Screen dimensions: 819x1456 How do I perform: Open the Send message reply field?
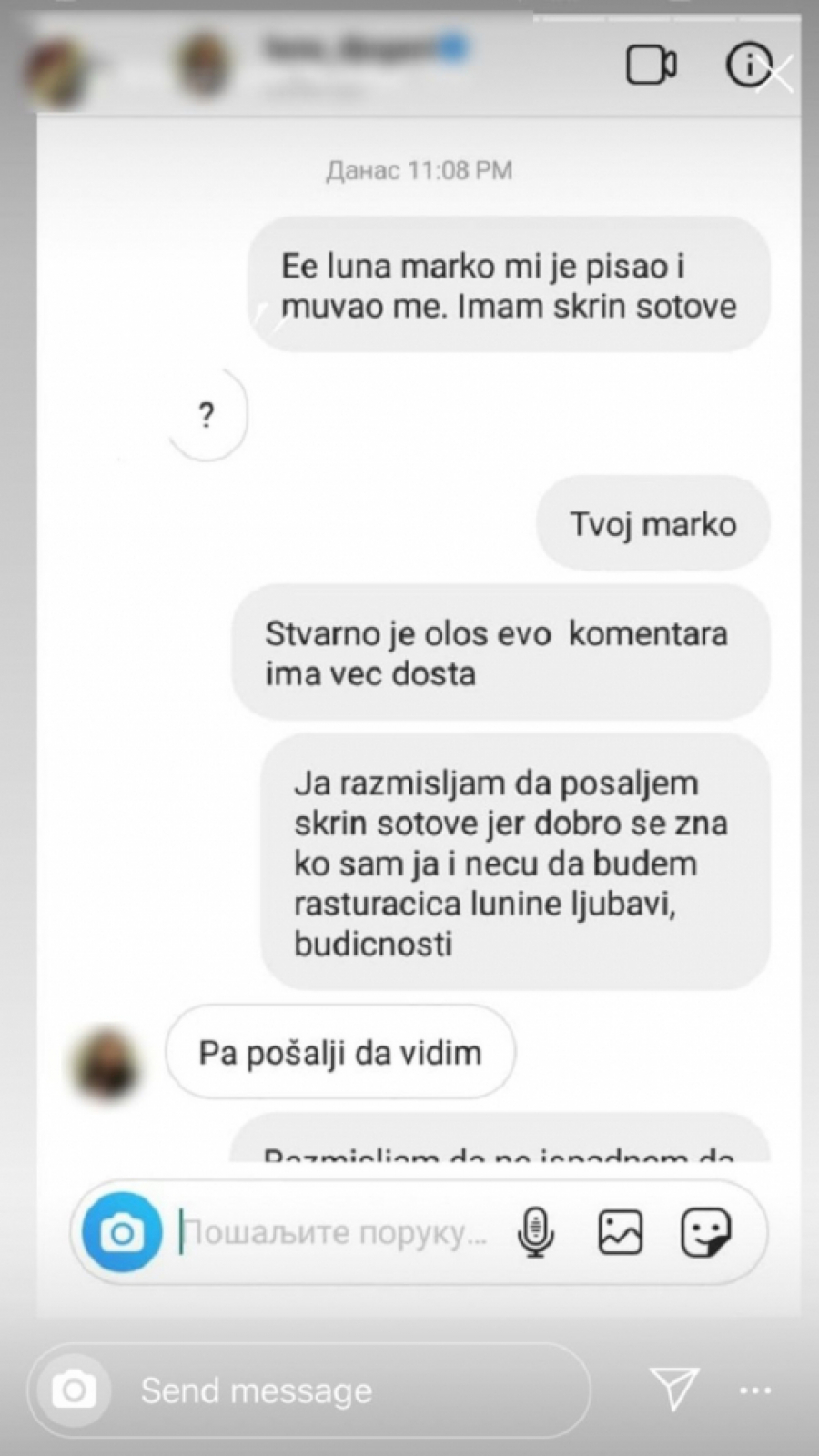coord(346,1390)
